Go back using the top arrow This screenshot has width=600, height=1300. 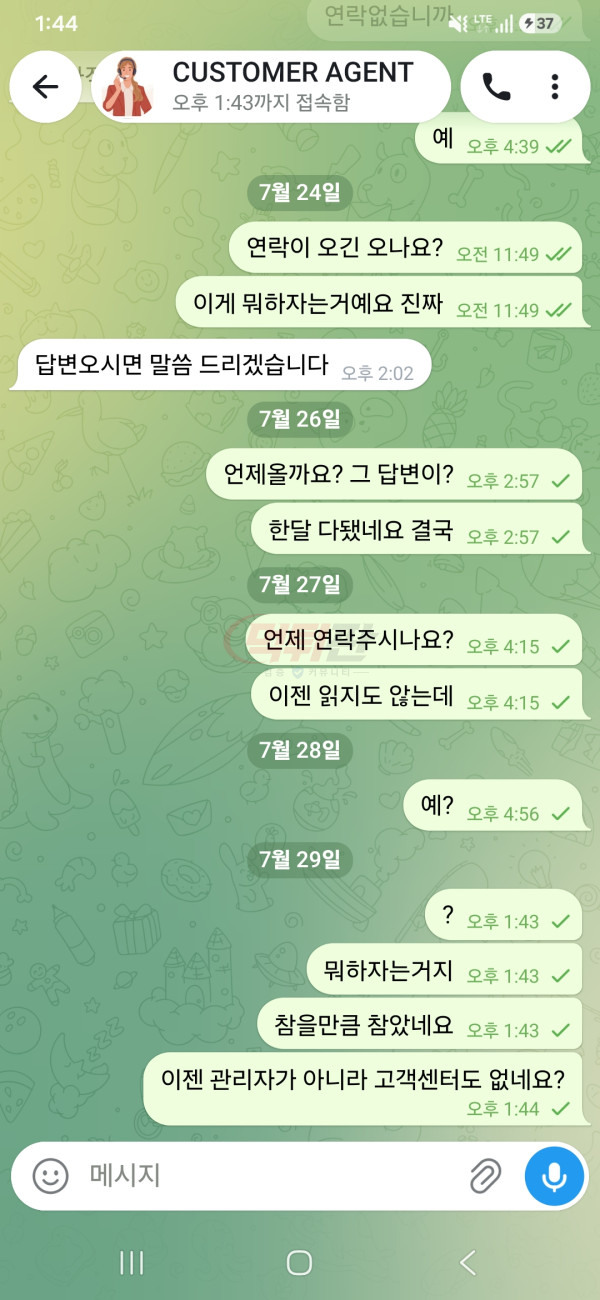click(x=45, y=87)
